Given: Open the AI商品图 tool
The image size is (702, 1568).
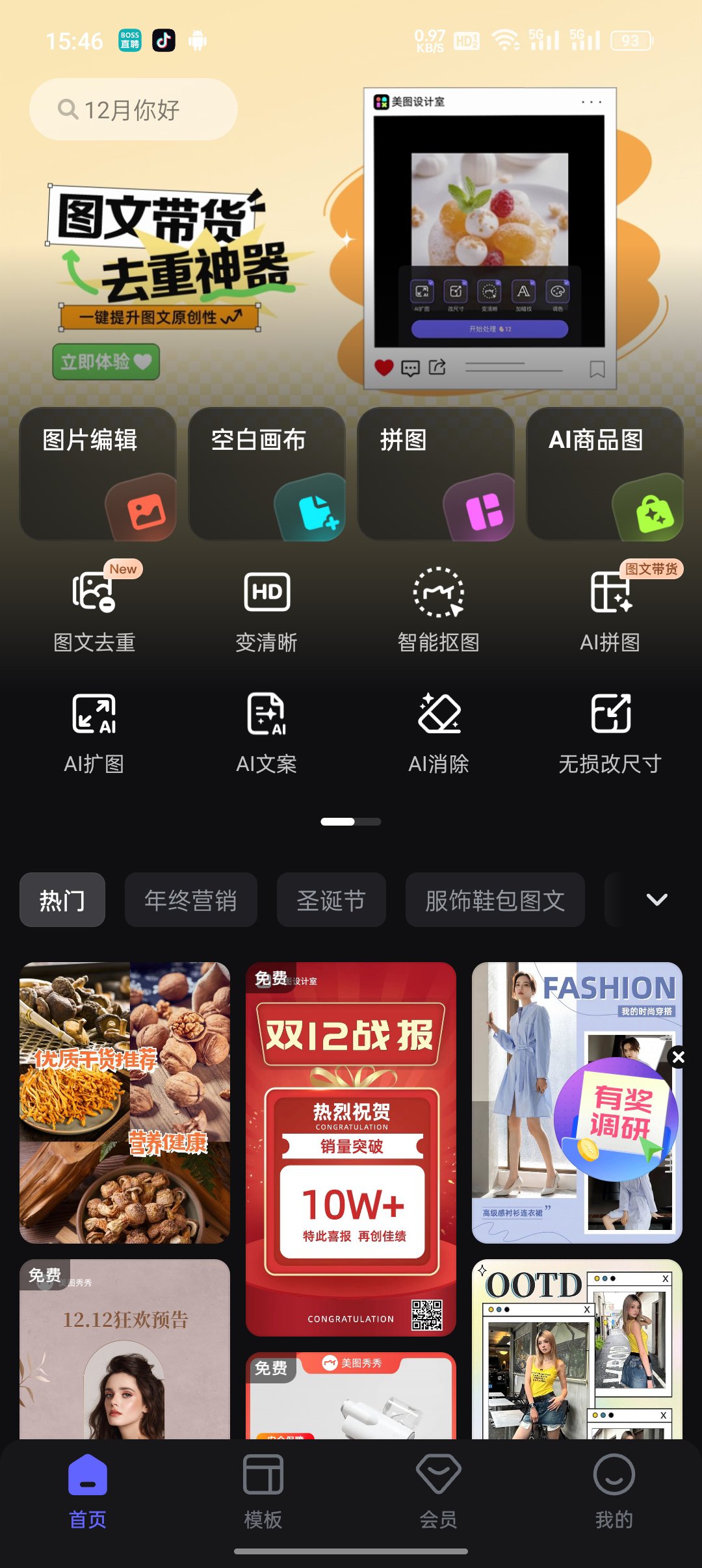Looking at the screenshot, I should pos(604,473).
